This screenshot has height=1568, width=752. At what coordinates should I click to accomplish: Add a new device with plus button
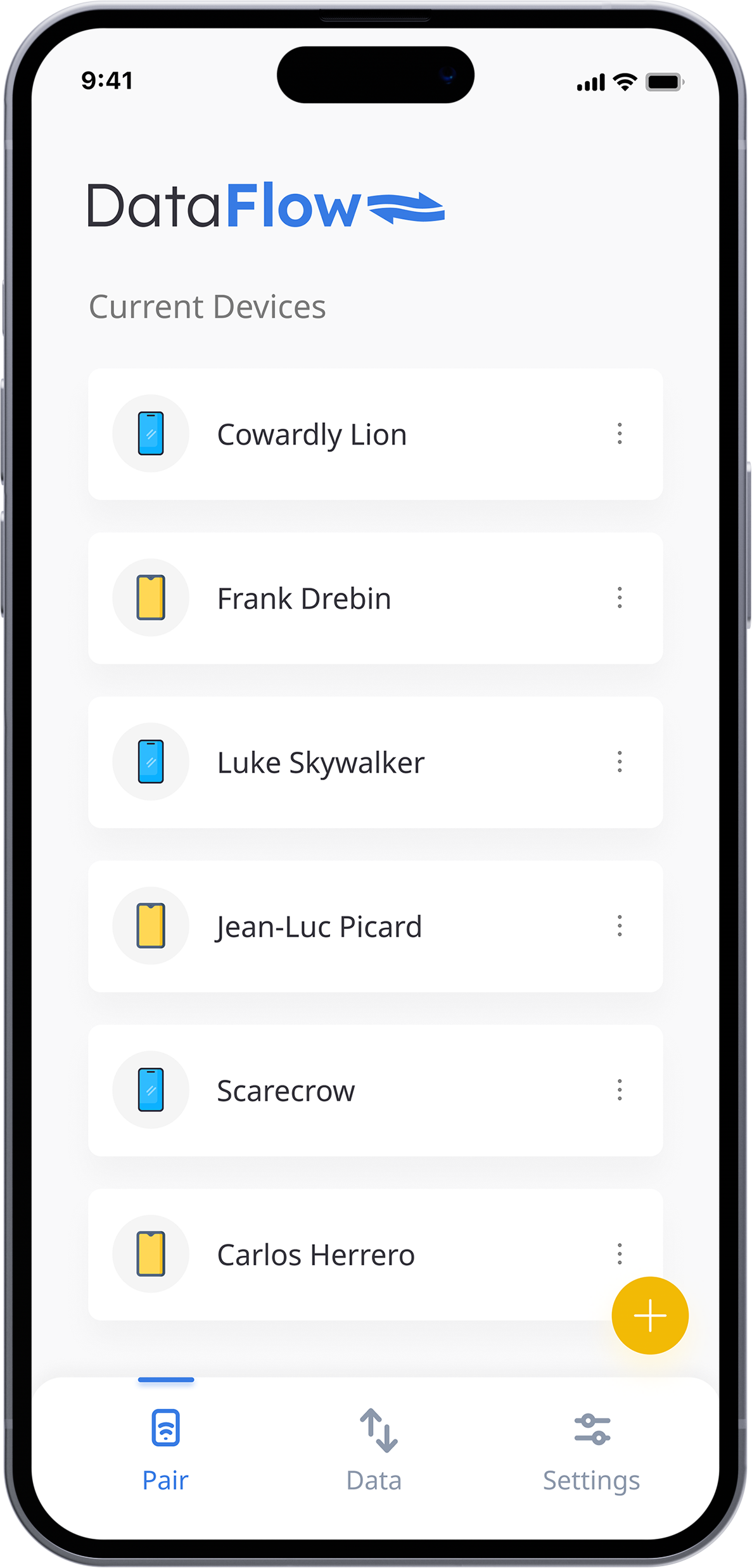coord(649,1315)
